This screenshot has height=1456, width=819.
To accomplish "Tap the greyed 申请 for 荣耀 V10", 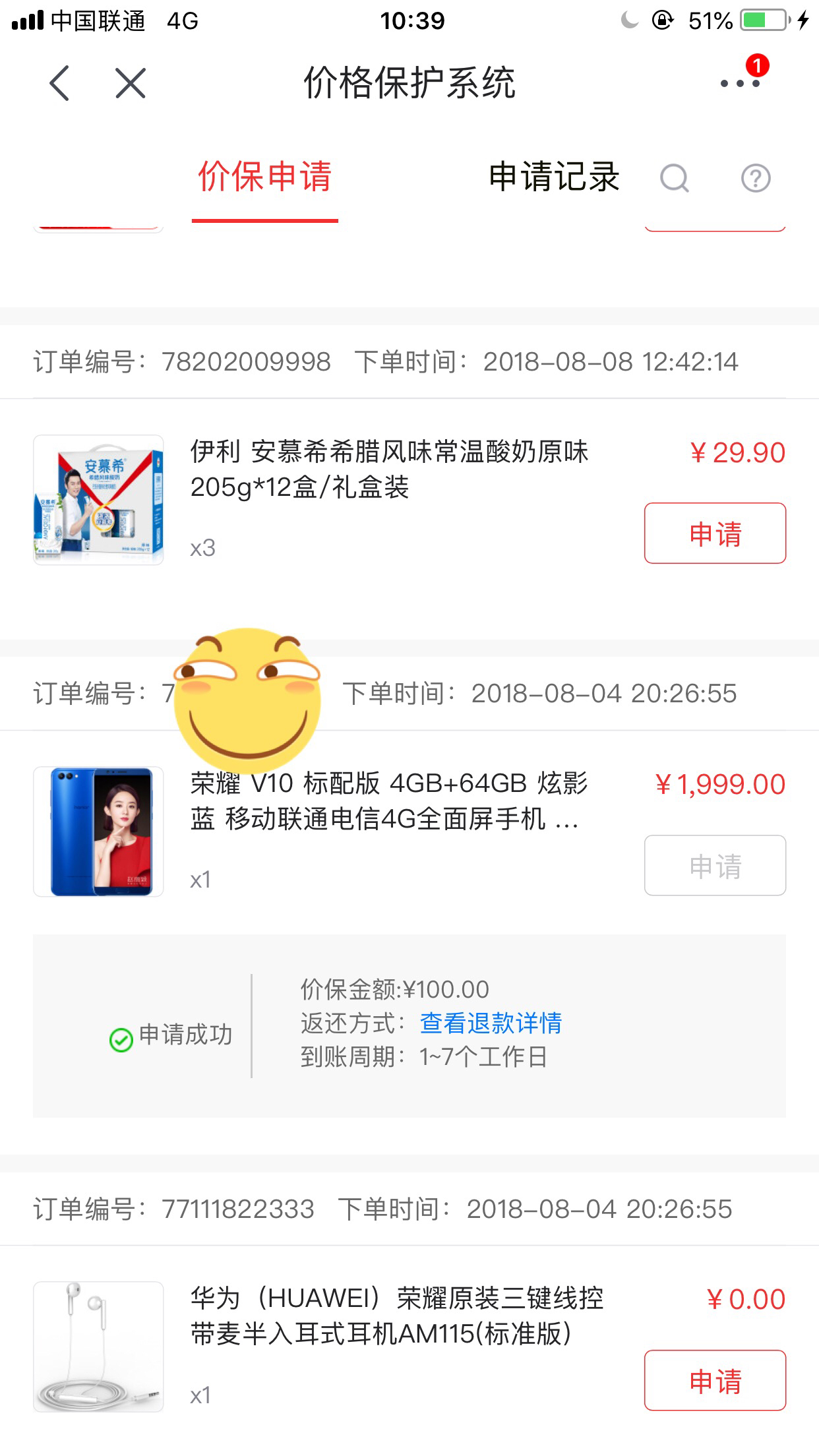I will (x=715, y=865).
